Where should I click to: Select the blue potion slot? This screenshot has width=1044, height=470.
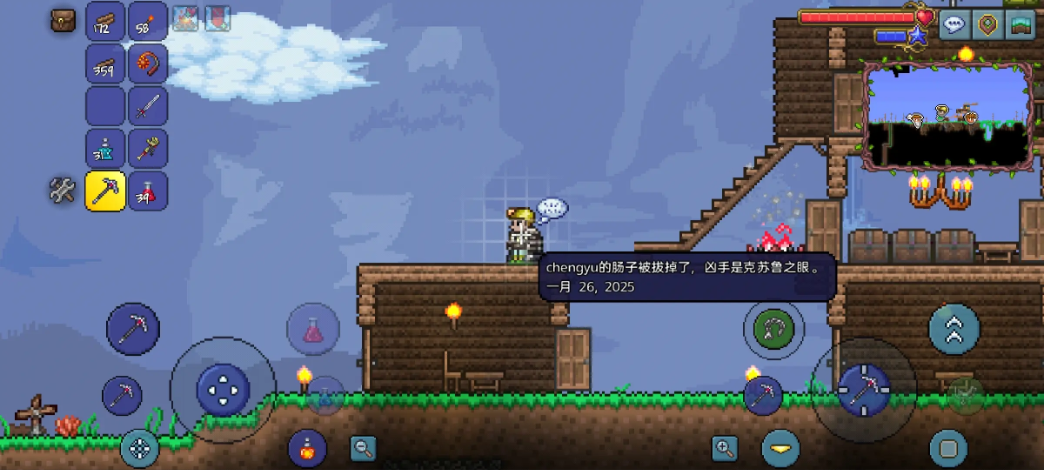pos(105,148)
